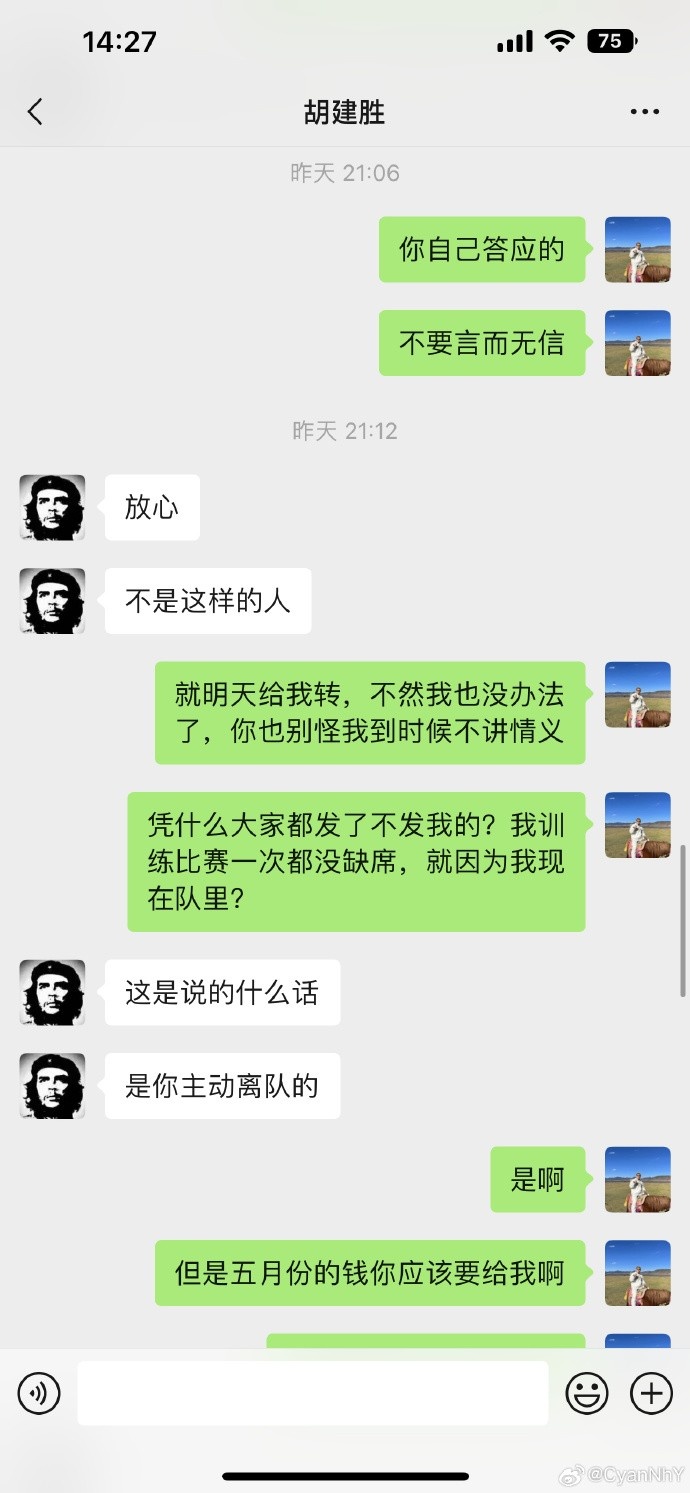Open contact avatar beside 放心 message

point(52,507)
